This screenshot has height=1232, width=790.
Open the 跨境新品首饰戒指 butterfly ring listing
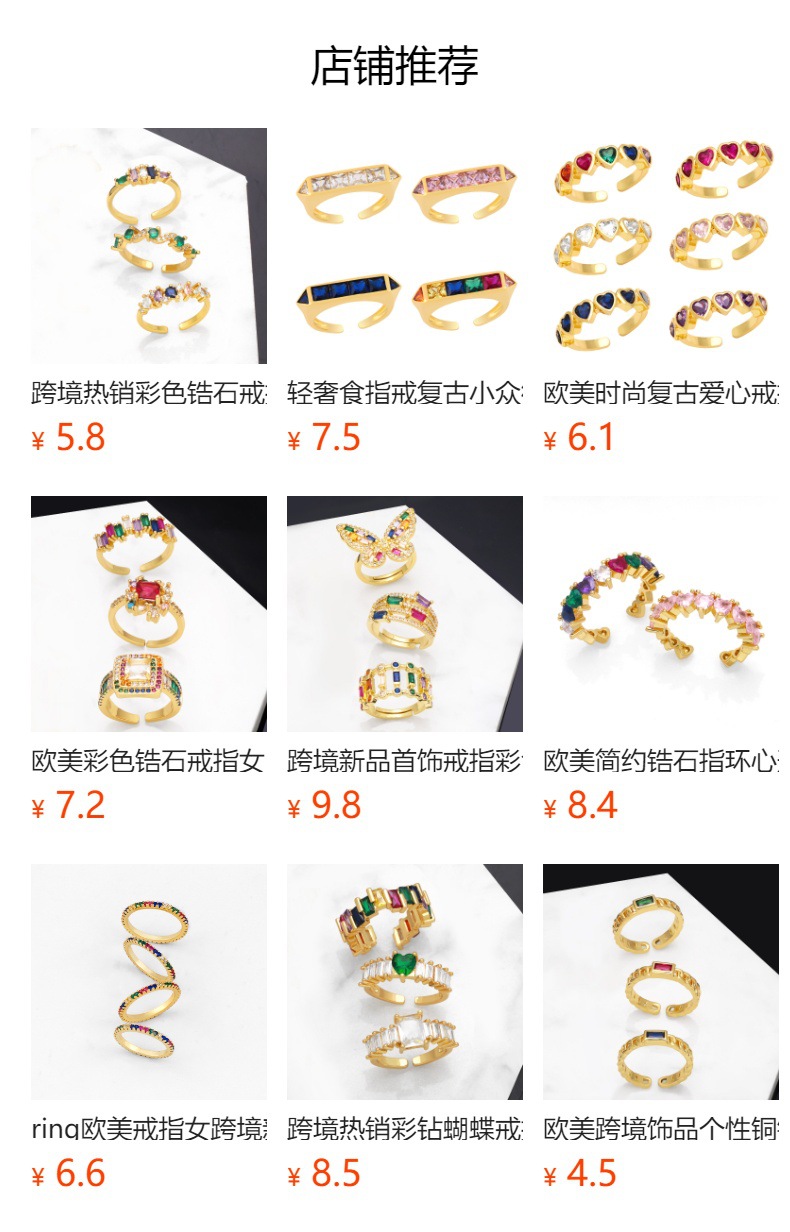(405, 614)
